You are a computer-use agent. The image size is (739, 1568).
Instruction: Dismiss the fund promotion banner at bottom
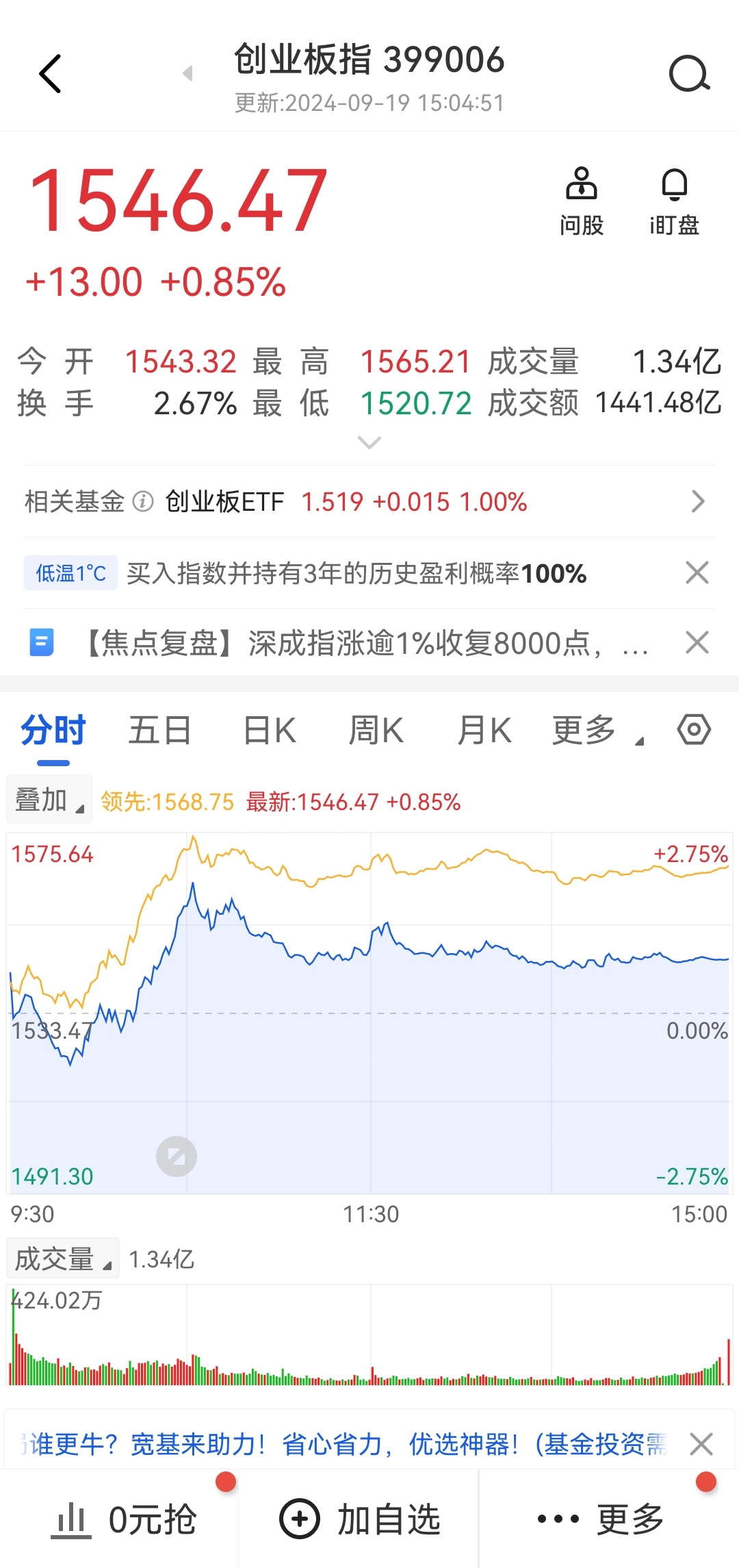click(701, 1445)
